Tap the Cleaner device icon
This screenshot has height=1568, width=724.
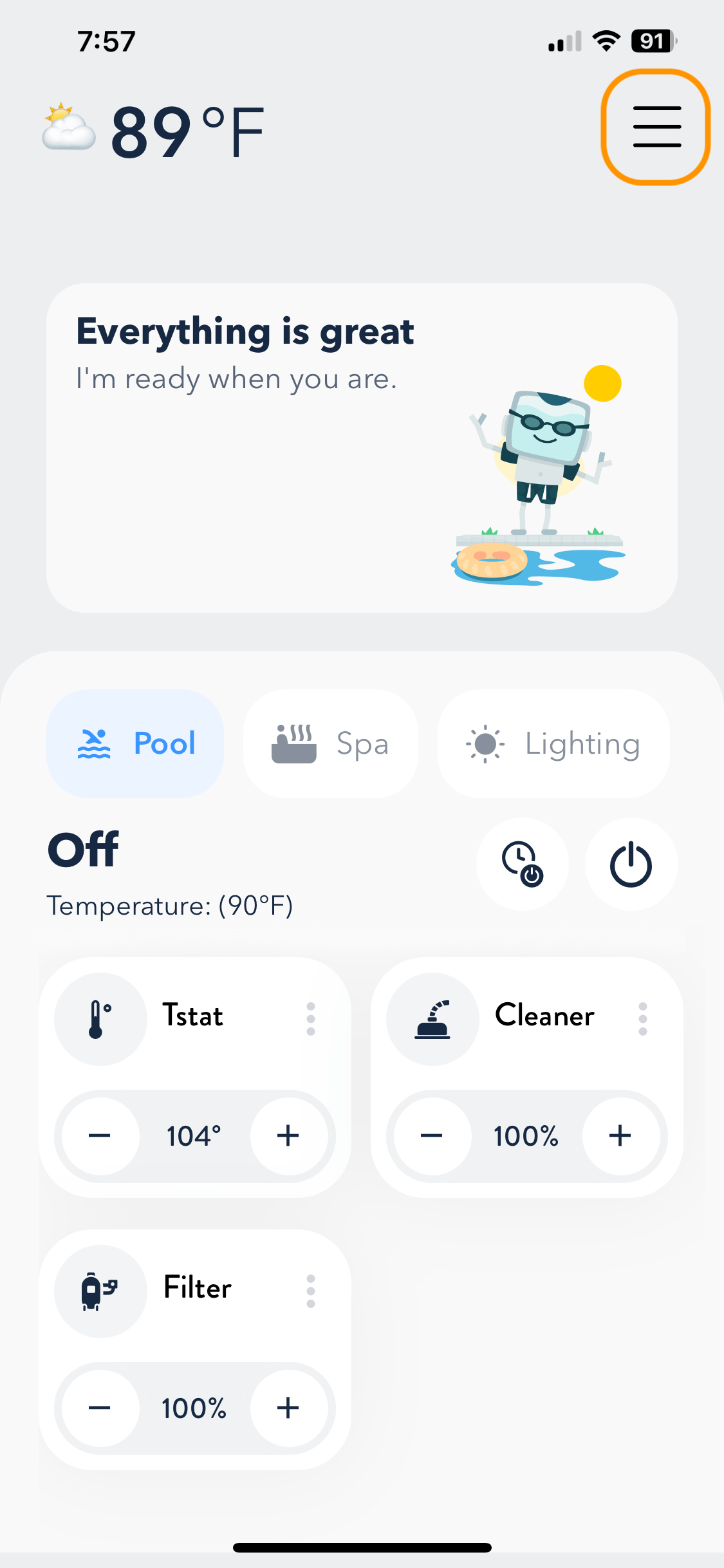pyautogui.click(x=432, y=1019)
